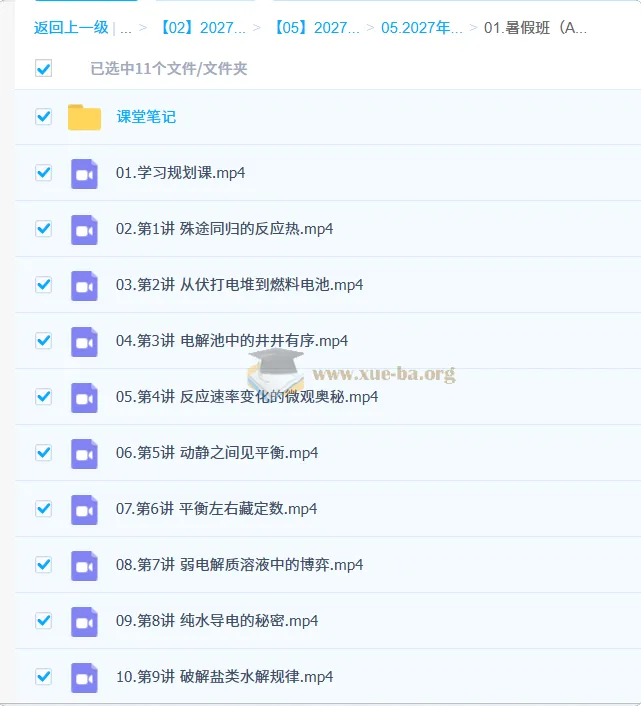The image size is (641, 706).
Task: Open 03.第2讲 从伏打电堆到燃料电池.mp4
Action: [x=239, y=285]
